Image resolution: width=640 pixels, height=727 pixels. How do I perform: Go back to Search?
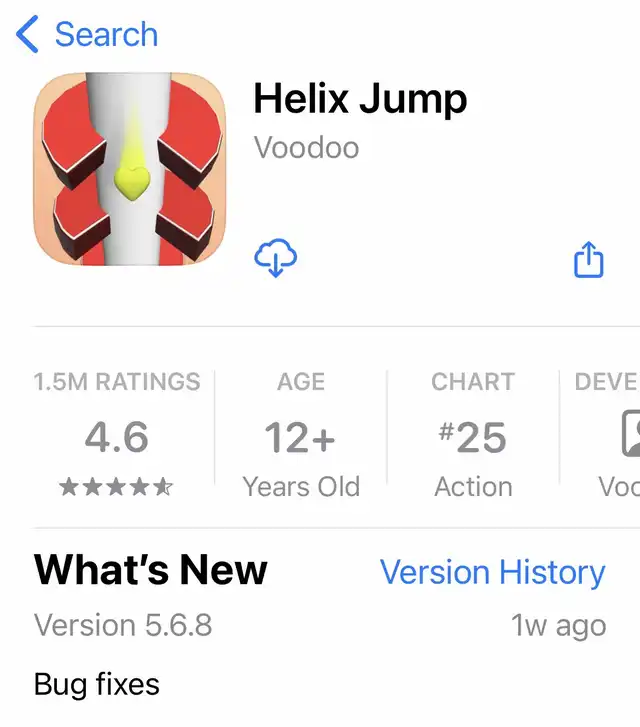[x=87, y=35]
